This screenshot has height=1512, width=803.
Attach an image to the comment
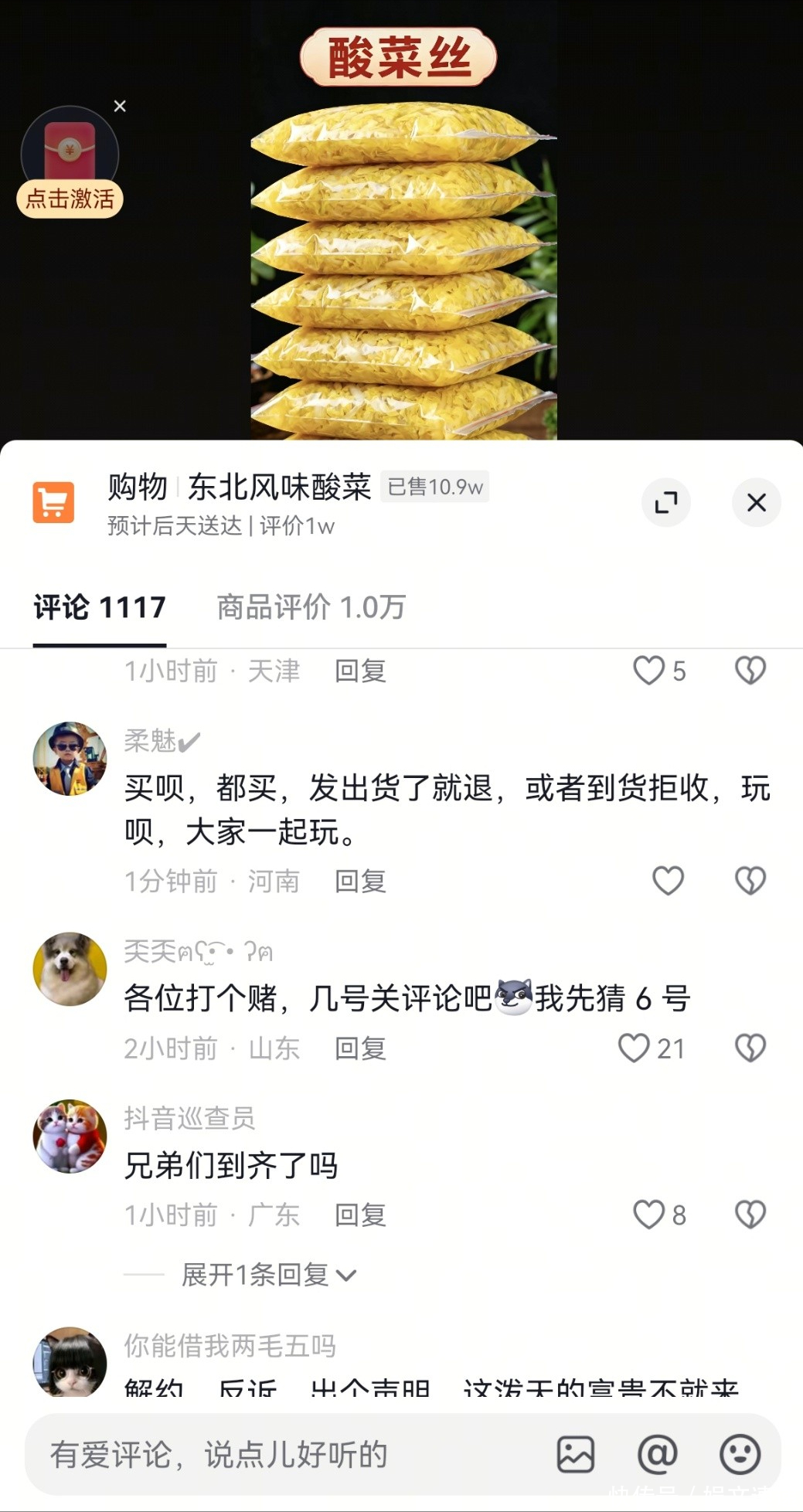(x=576, y=1455)
